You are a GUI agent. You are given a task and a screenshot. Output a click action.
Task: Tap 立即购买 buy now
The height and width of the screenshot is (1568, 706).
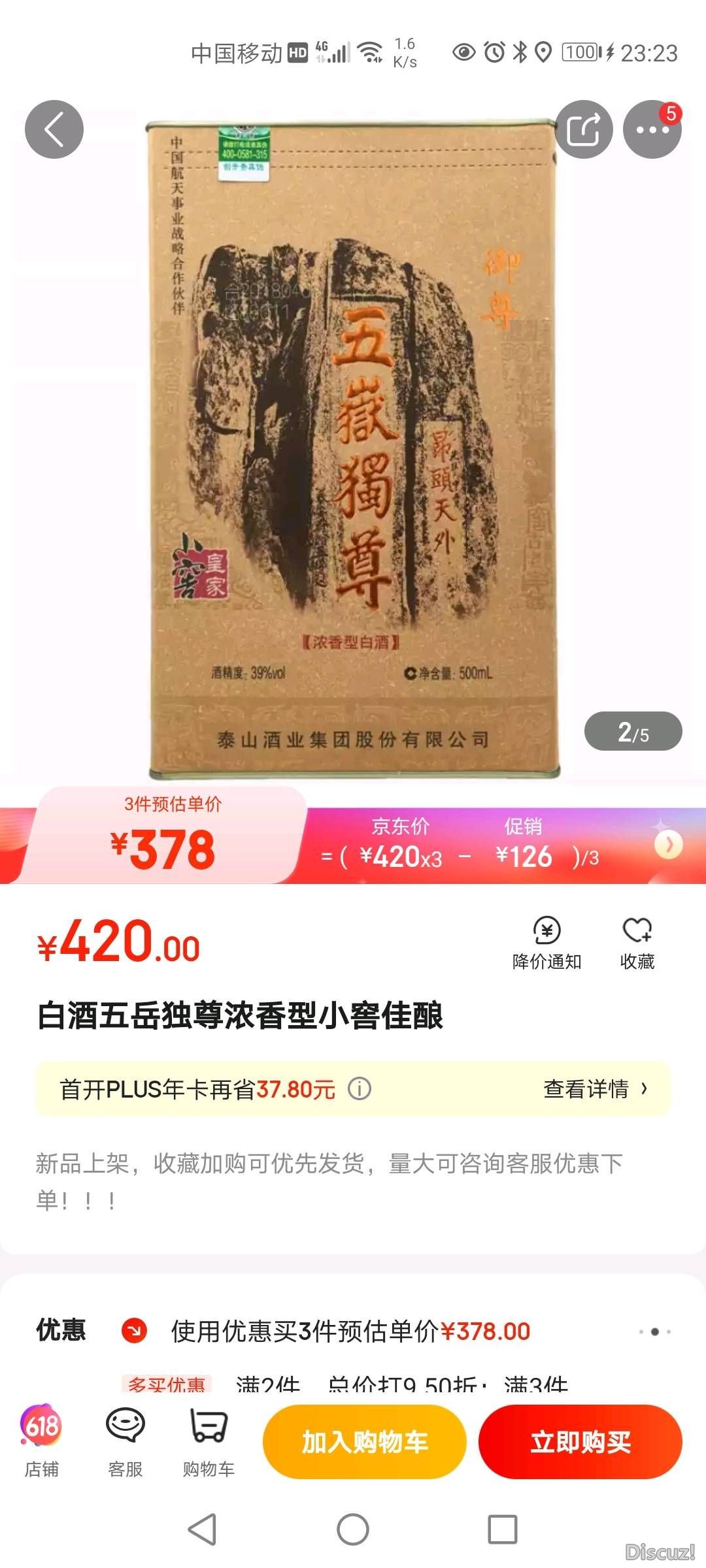580,1442
